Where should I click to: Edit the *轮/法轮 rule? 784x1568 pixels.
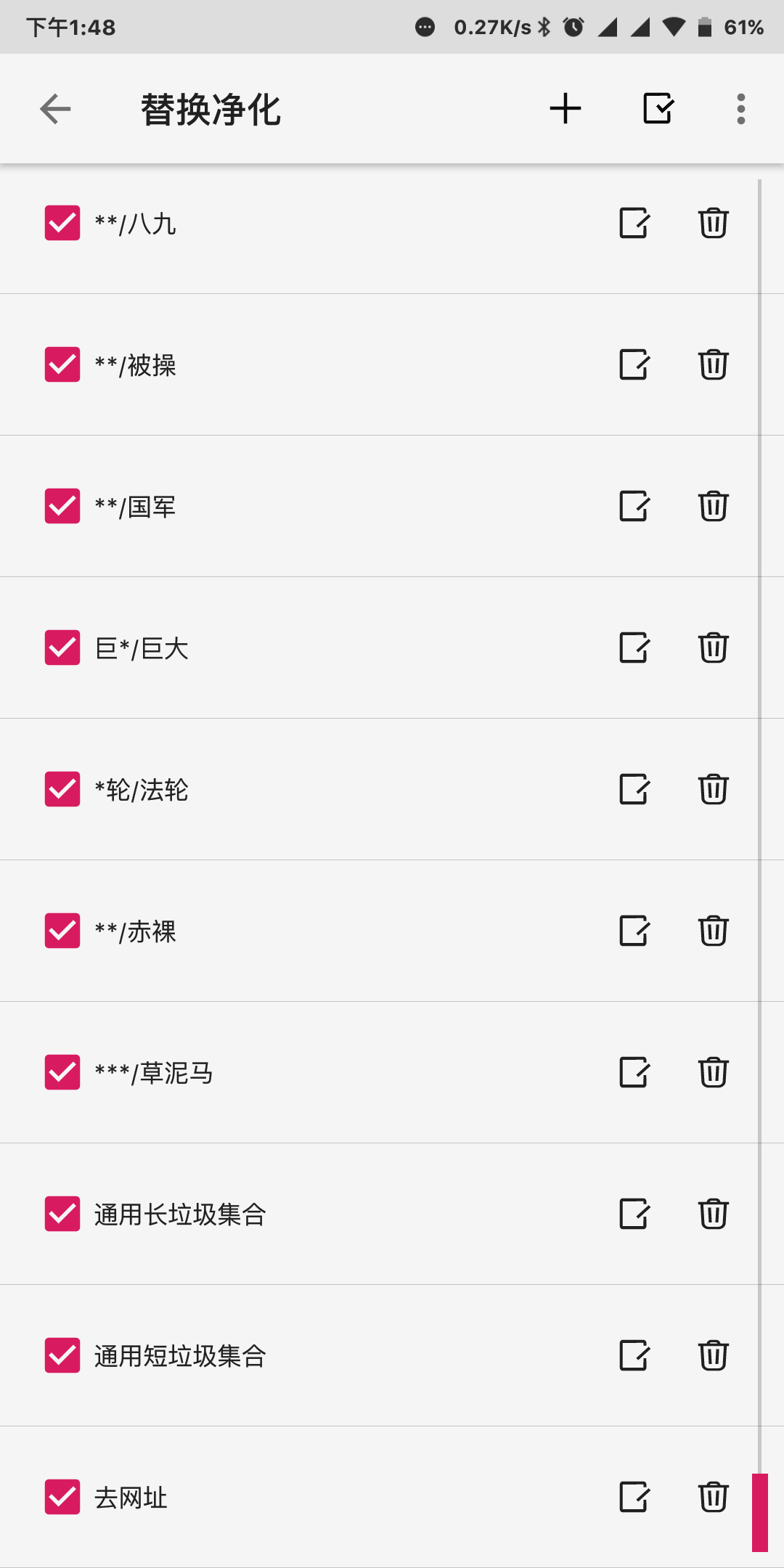pos(634,789)
